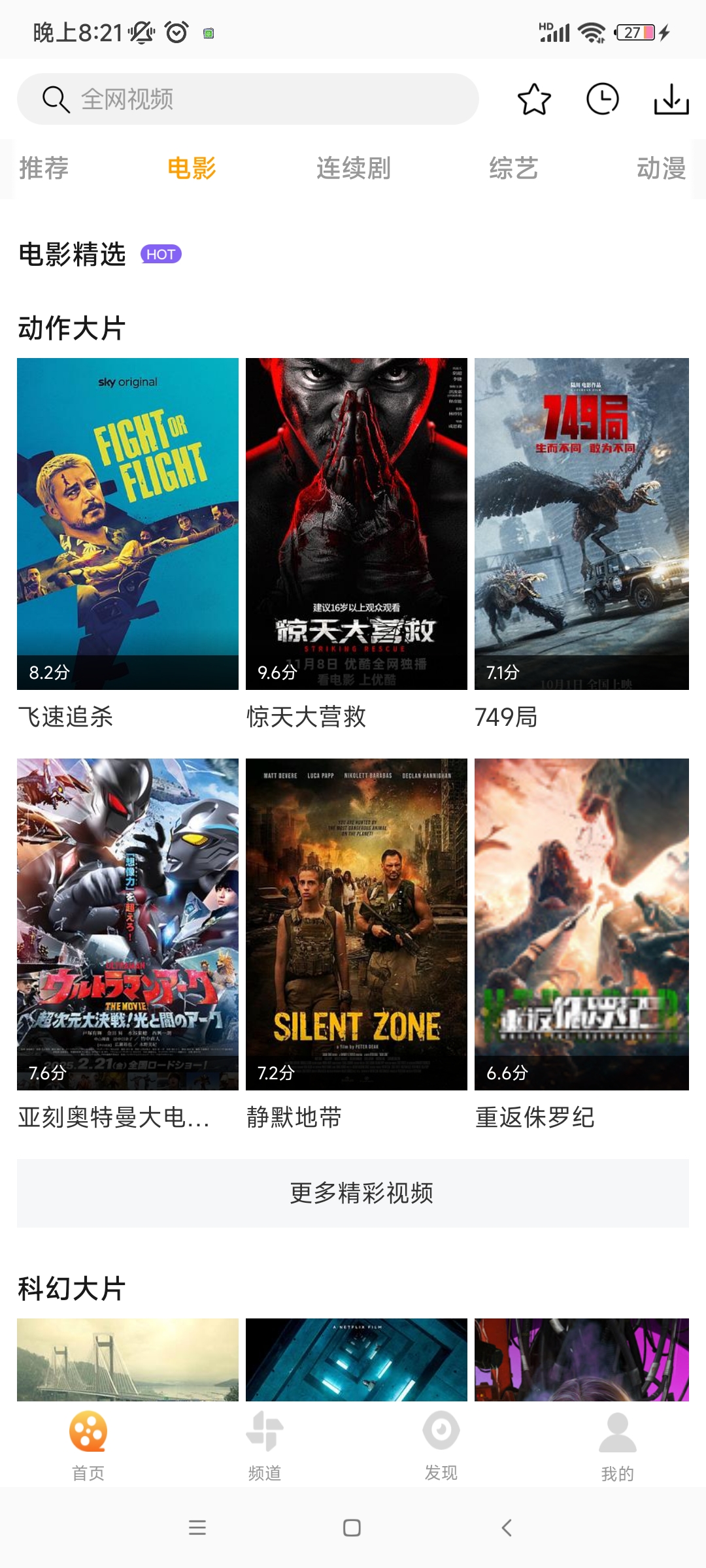Tap the 更多精彩视频 button
This screenshot has width=706, height=1568.
click(353, 1193)
